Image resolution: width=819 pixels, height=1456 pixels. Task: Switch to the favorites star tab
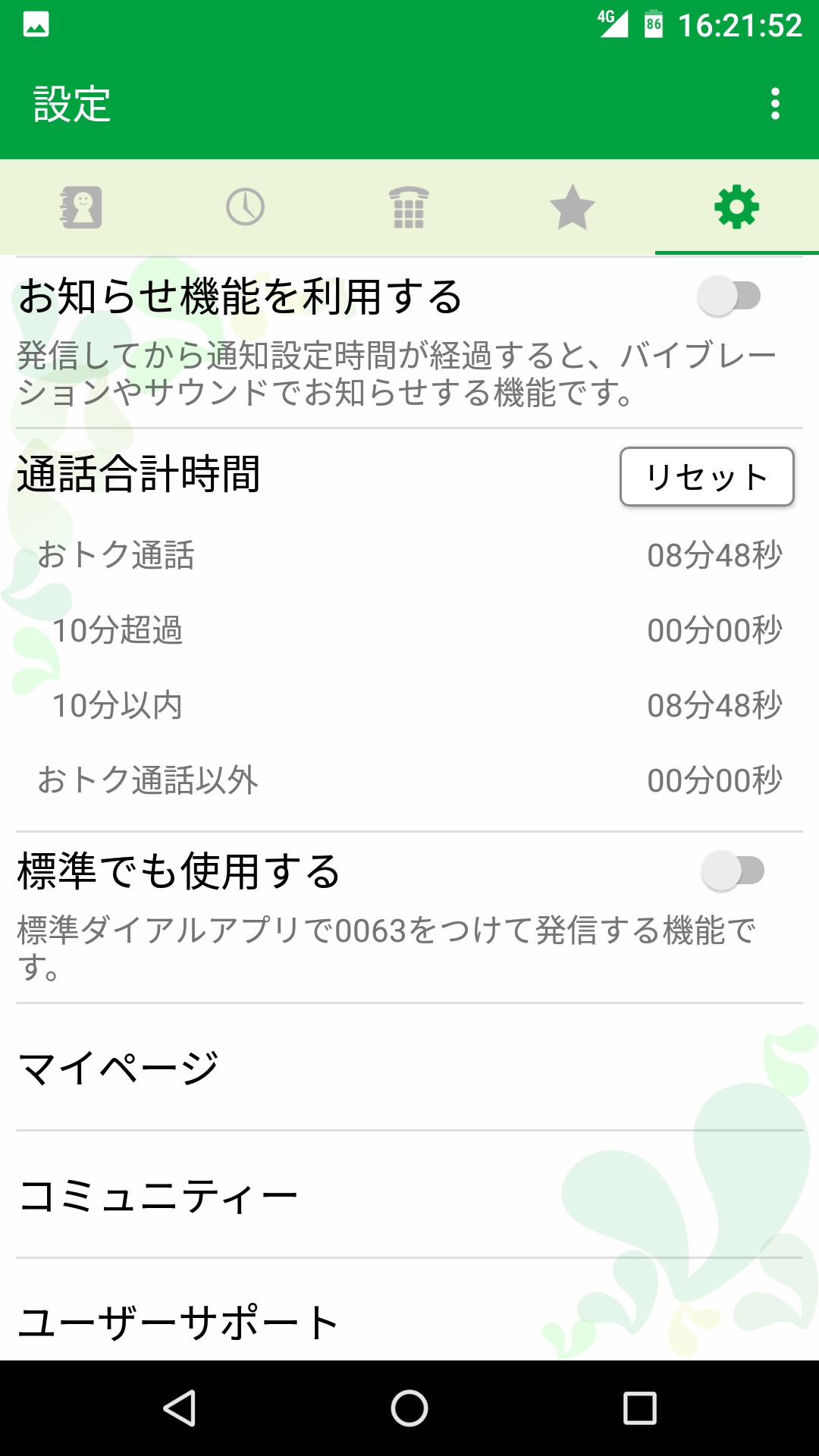pos(573,207)
